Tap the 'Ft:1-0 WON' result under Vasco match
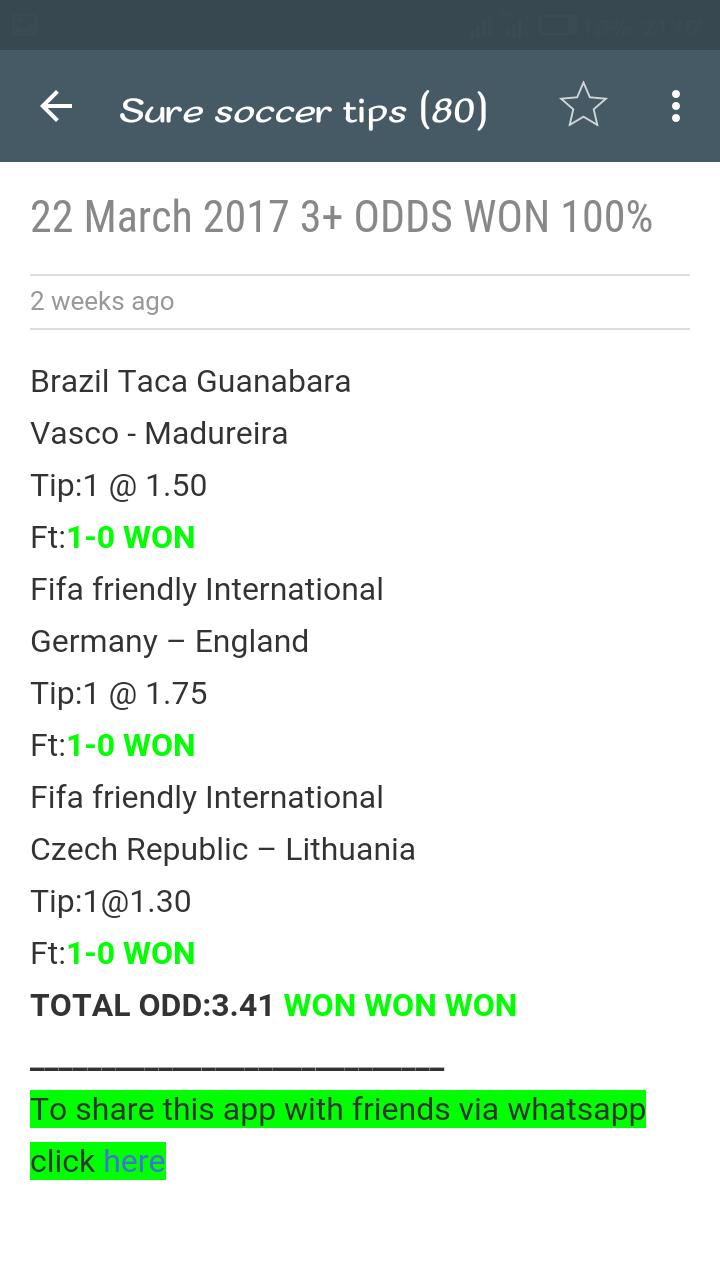 coord(113,537)
